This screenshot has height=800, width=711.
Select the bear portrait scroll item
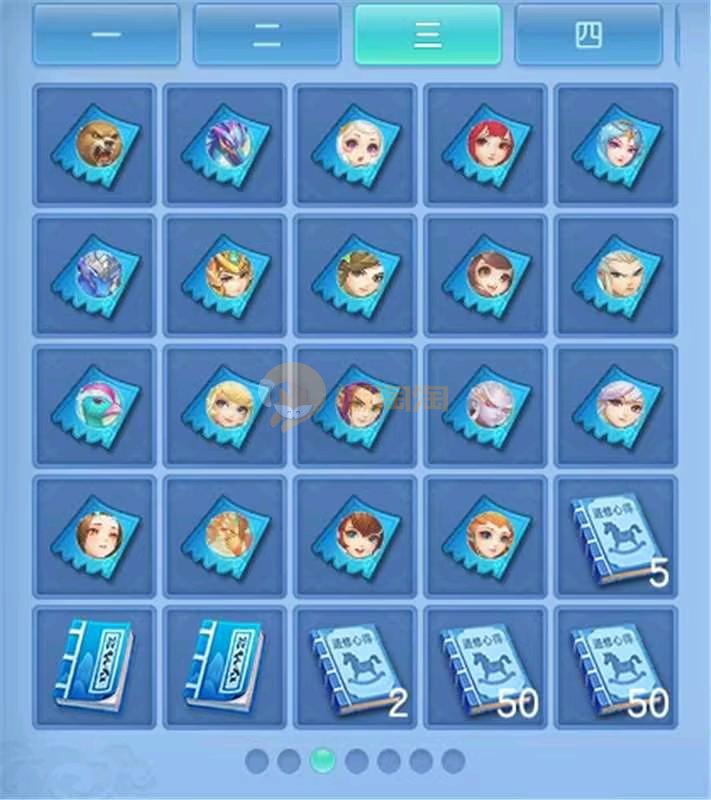point(95,146)
